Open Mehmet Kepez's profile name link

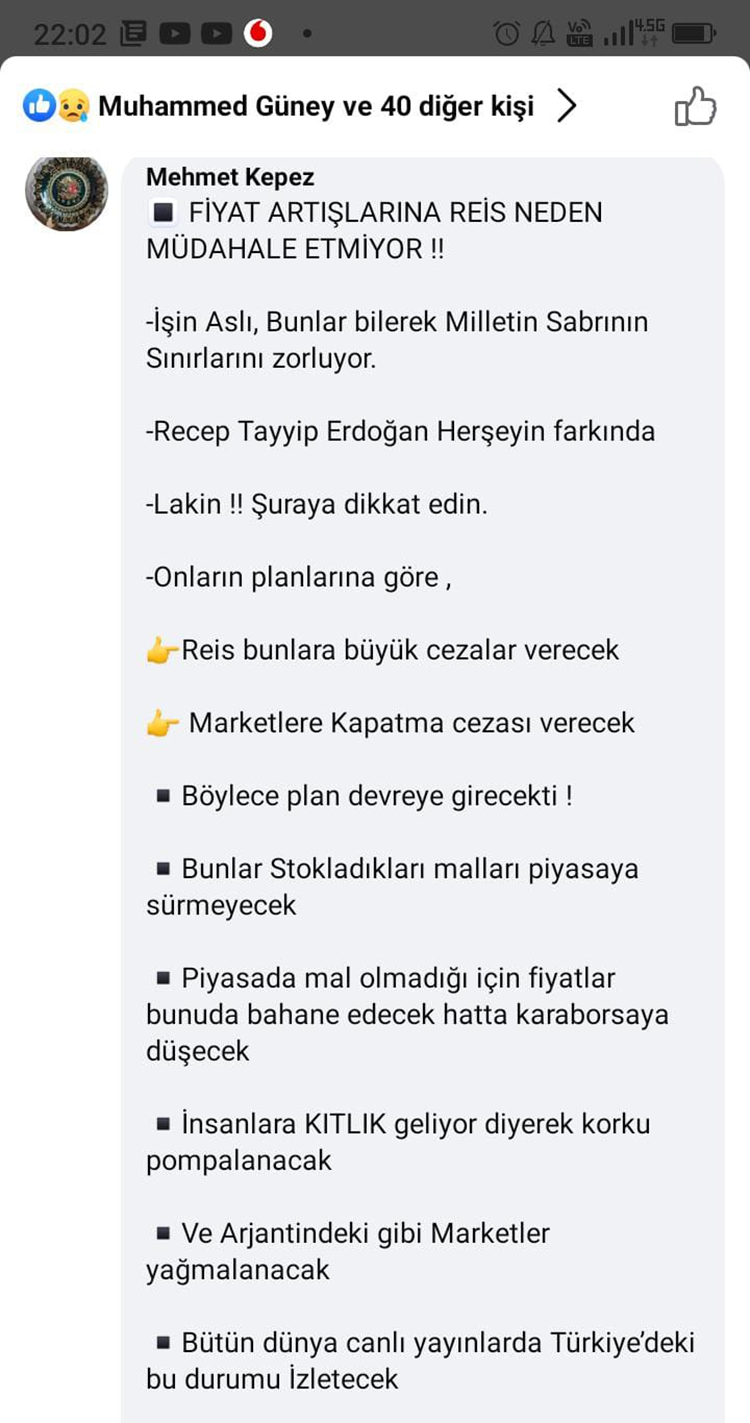230,177
